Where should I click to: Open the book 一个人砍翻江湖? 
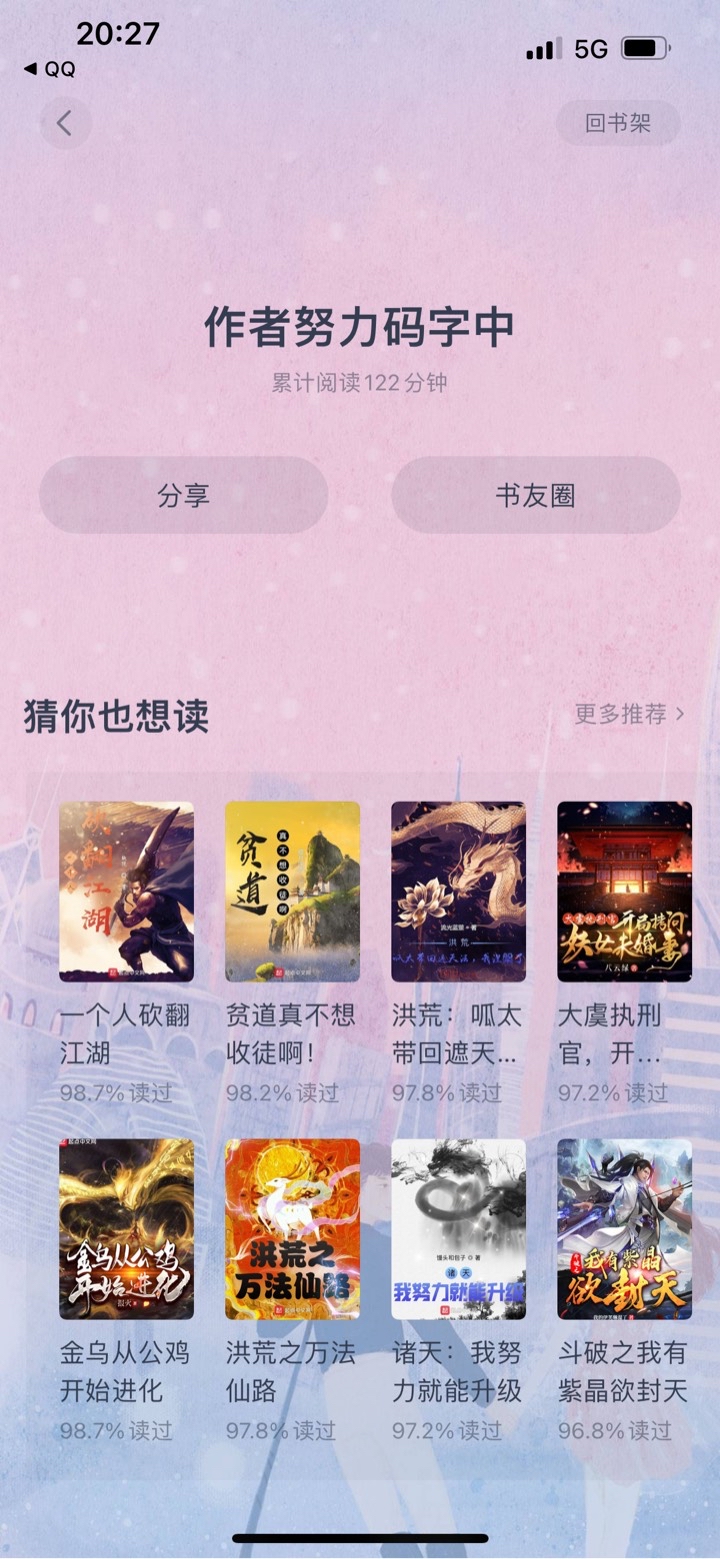coord(126,891)
